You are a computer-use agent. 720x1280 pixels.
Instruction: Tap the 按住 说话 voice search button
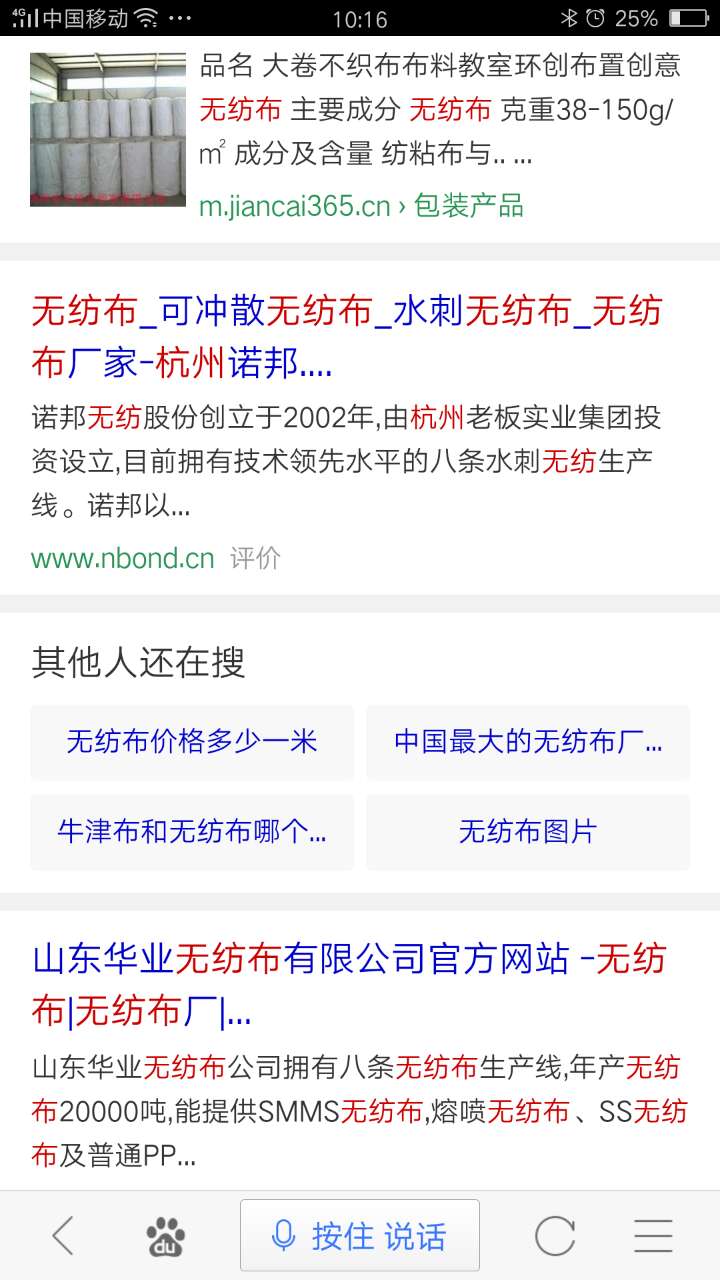[360, 1236]
